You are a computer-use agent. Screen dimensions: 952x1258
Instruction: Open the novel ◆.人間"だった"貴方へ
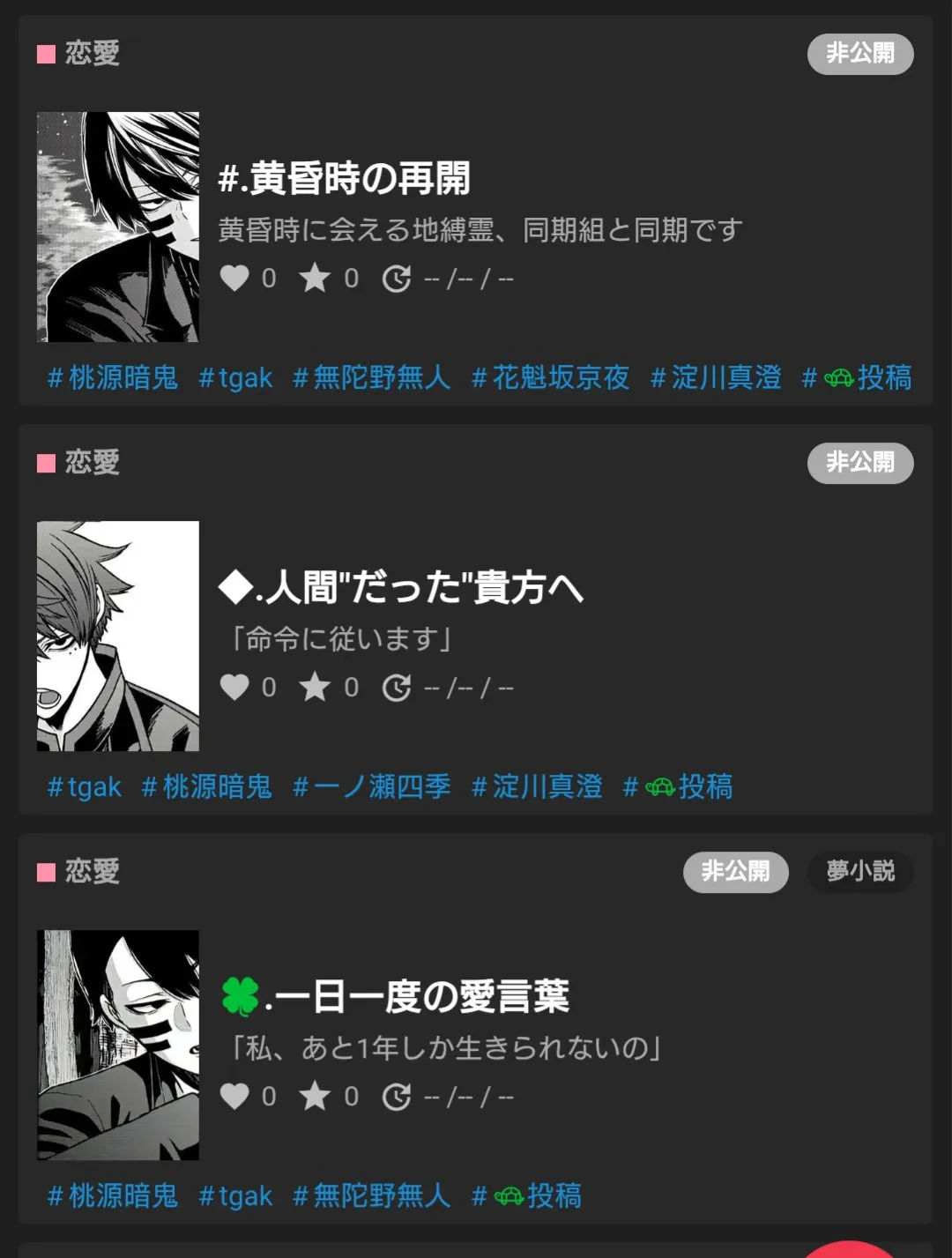click(x=401, y=588)
